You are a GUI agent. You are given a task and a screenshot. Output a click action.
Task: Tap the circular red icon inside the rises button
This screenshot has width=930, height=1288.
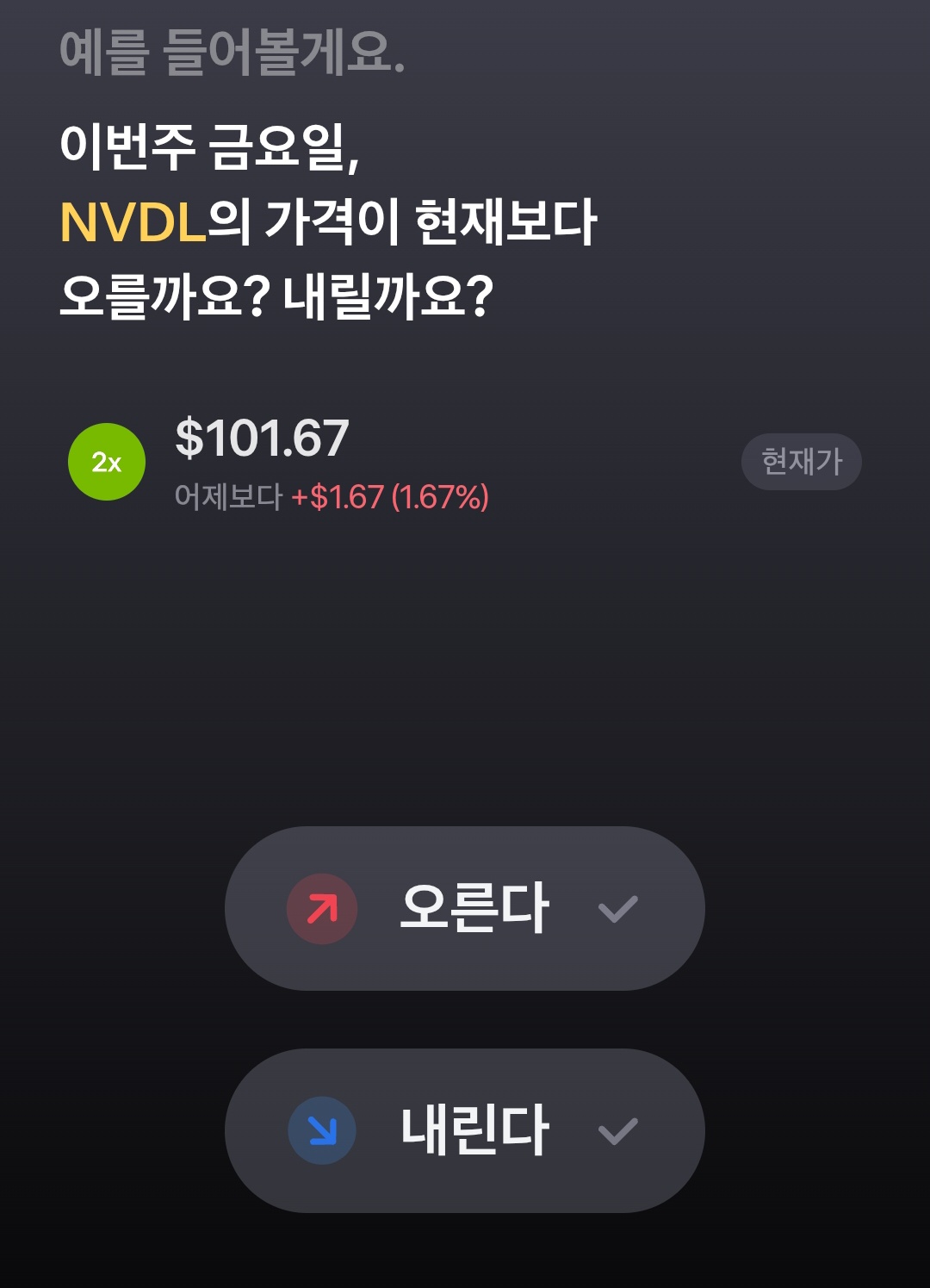pos(320,906)
